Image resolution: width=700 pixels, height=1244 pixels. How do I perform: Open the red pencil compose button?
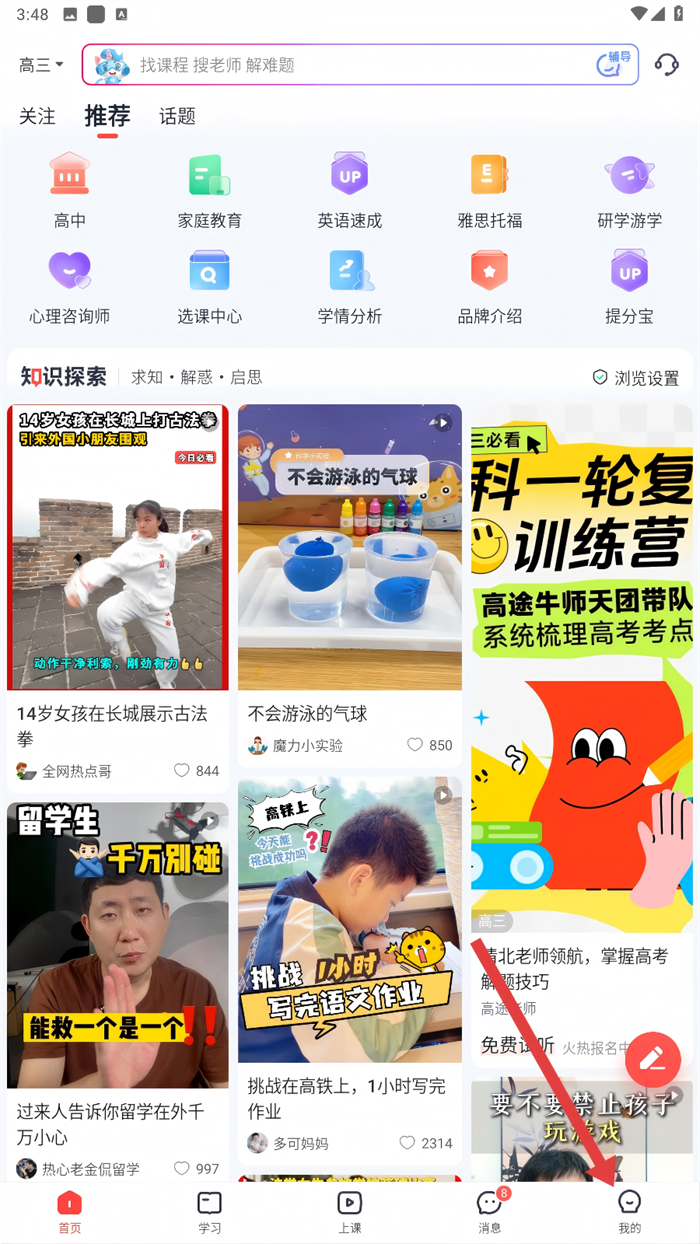[x=653, y=1059]
